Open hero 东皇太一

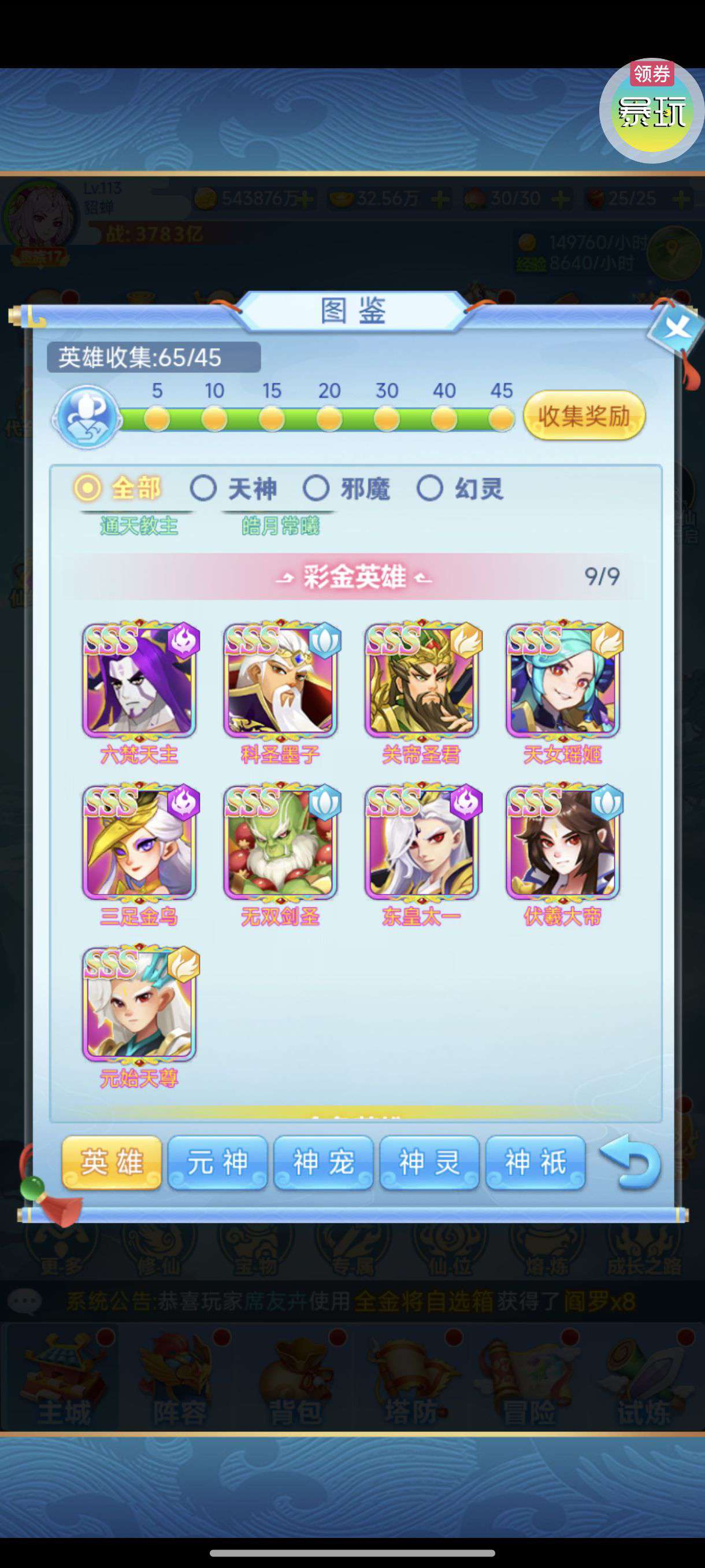[x=421, y=843]
